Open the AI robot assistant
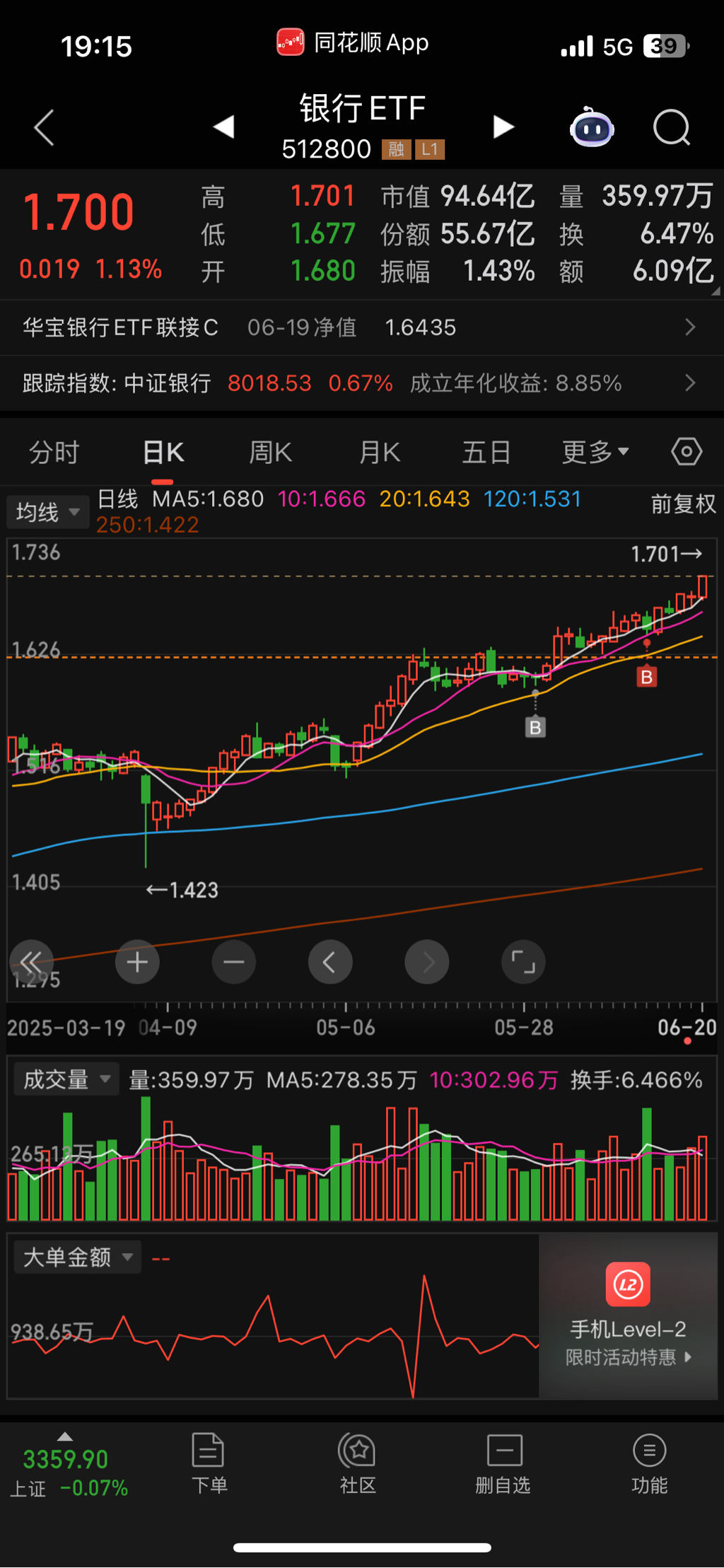The image size is (724, 1568). 592,128
